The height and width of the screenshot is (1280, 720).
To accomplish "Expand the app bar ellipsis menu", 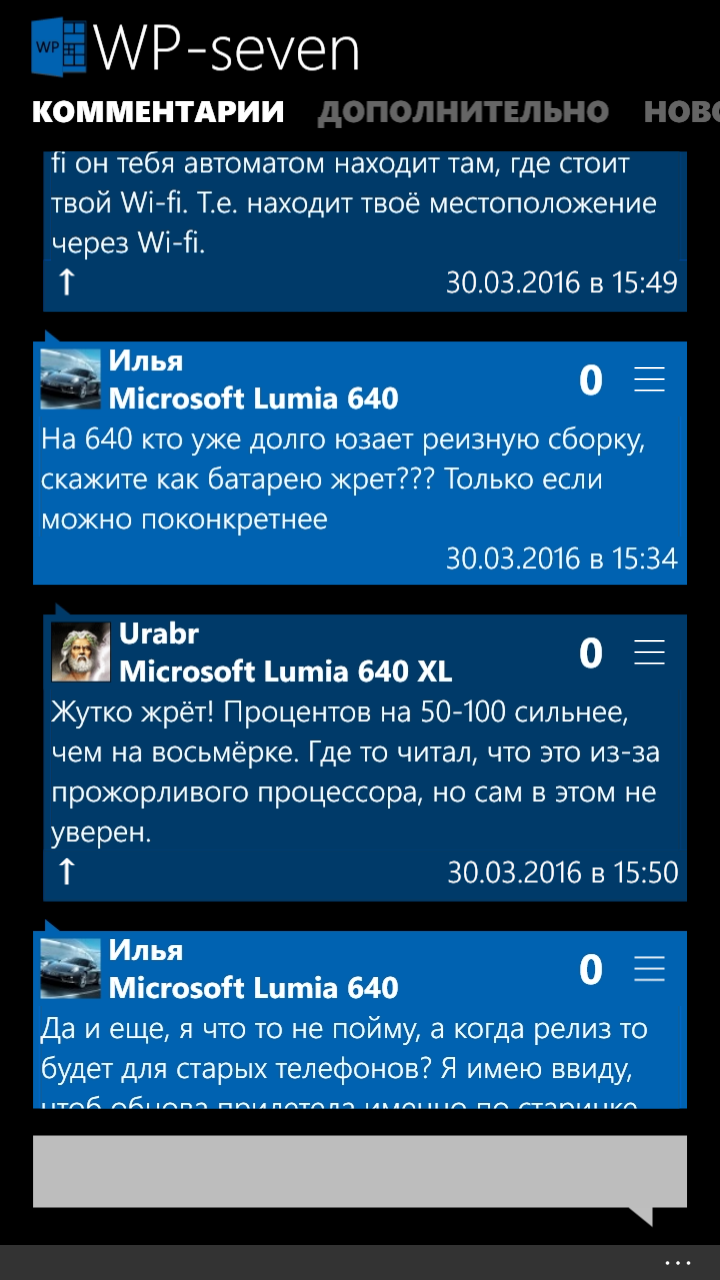I will (x=677, y=1262).
